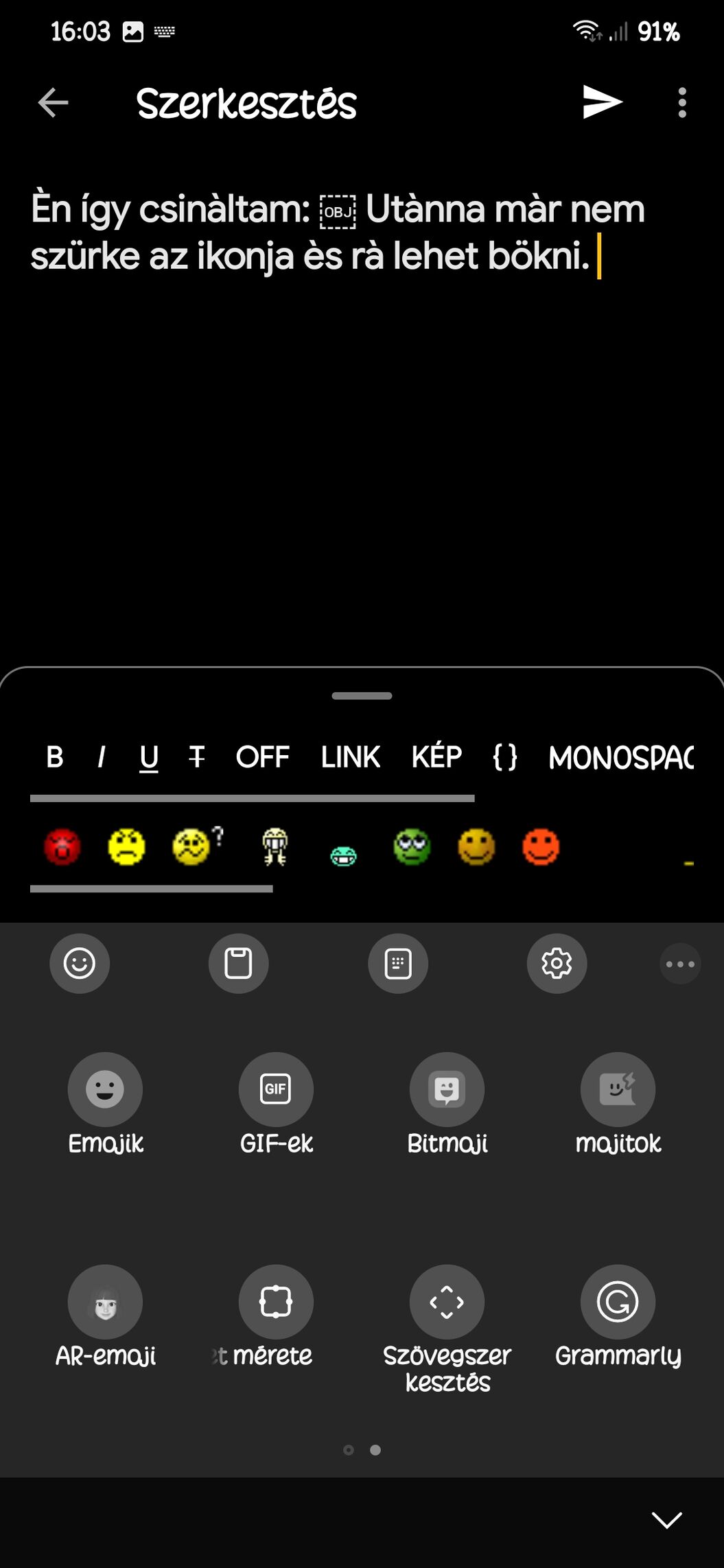Insert the green eye-rolling smiley

click(412, 847)
